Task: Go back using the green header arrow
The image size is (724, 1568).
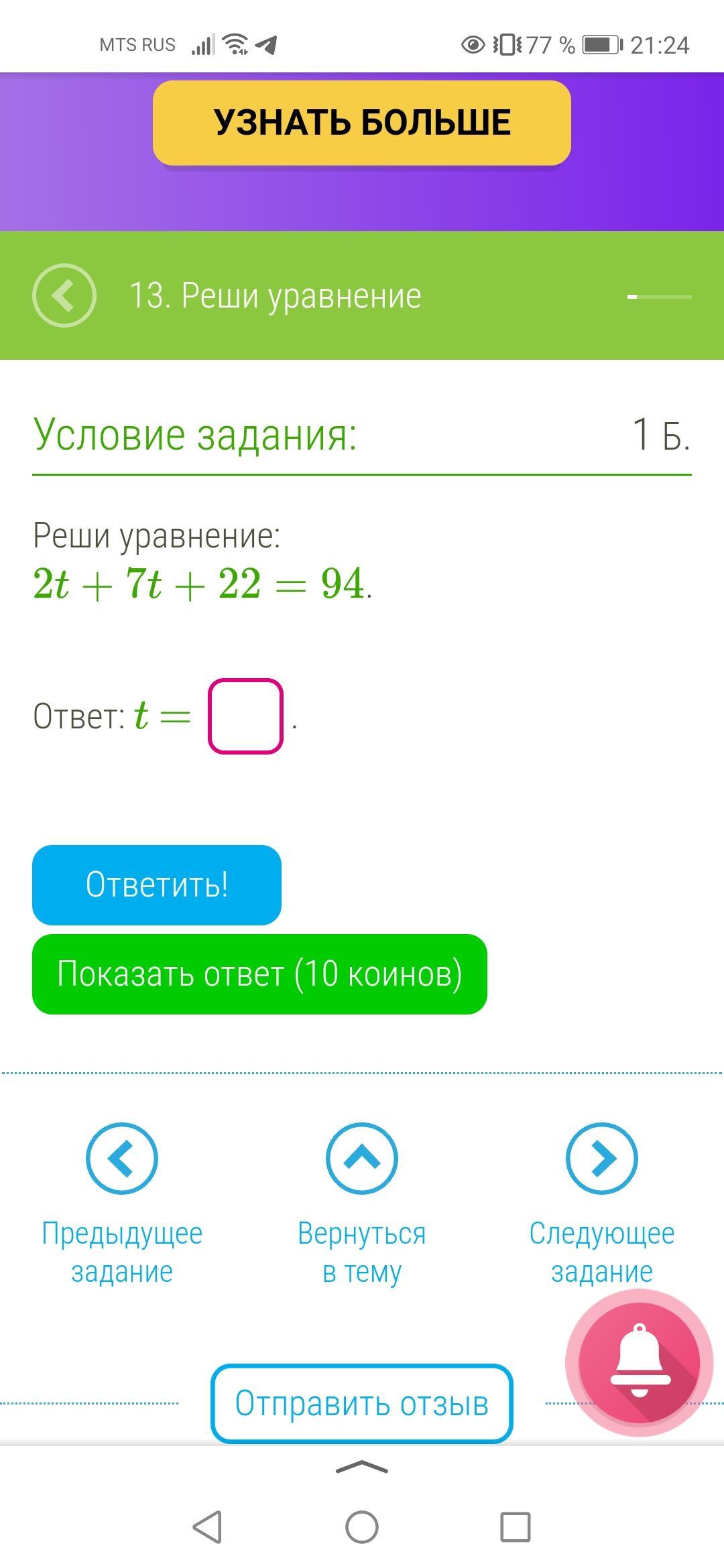Action: (x=64, y=296)
